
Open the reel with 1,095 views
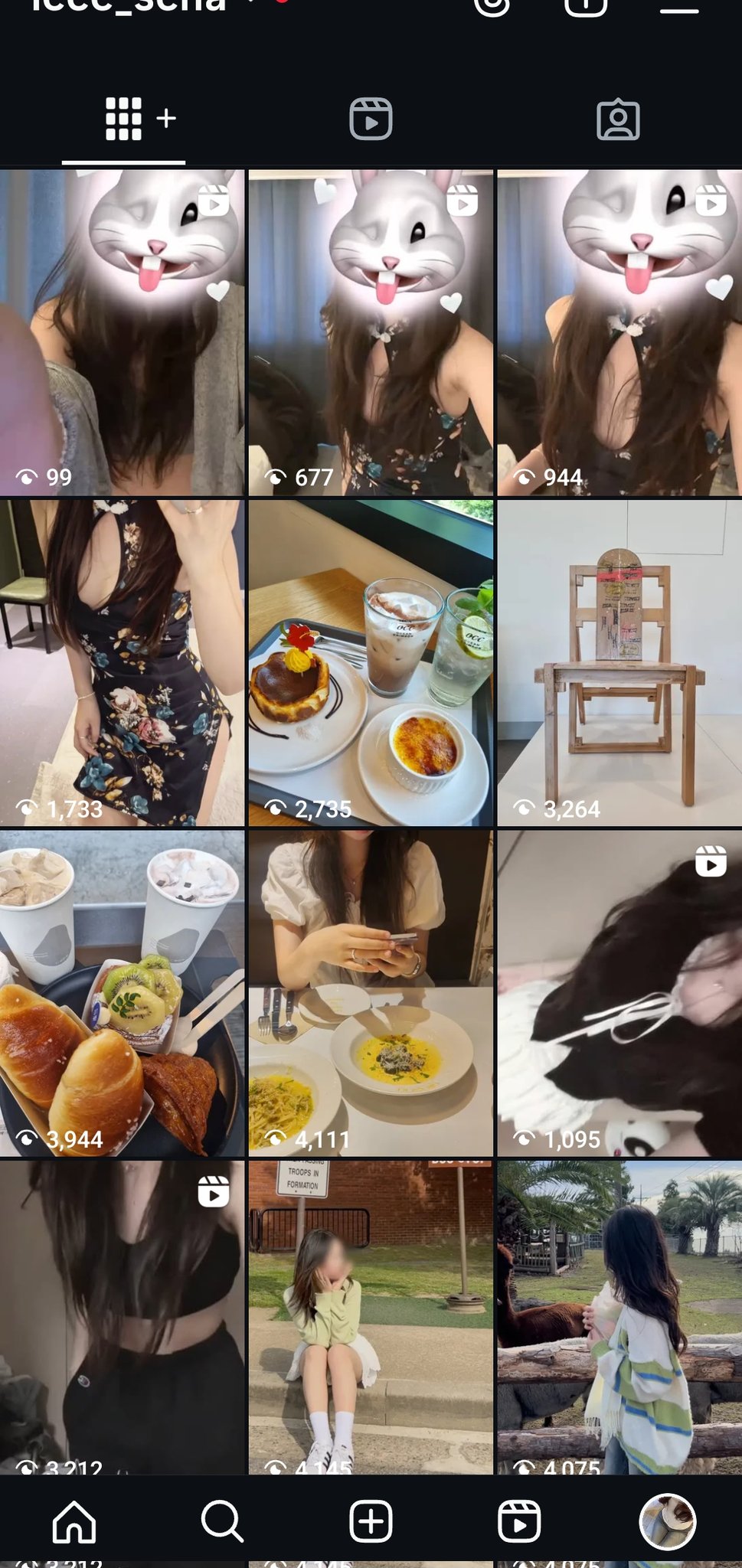pos(619,993)
